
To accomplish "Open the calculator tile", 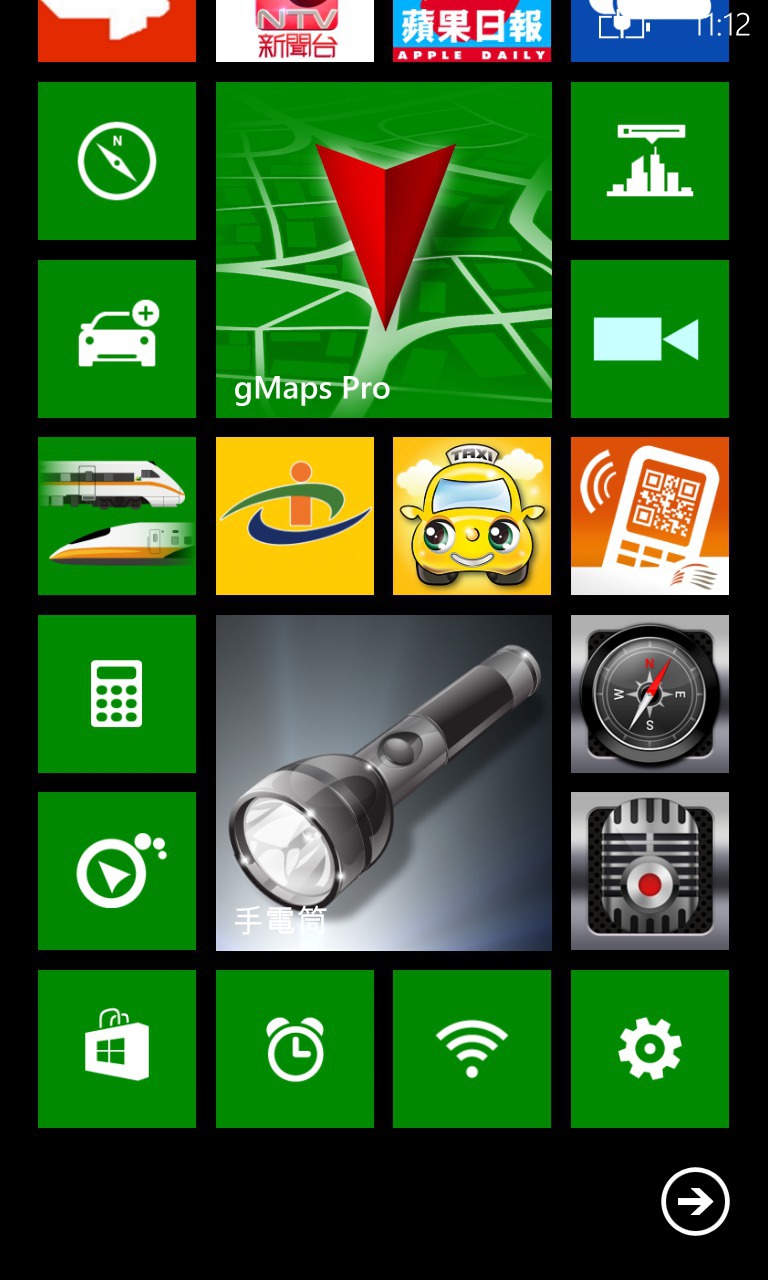I will click(x=117, y=693).
